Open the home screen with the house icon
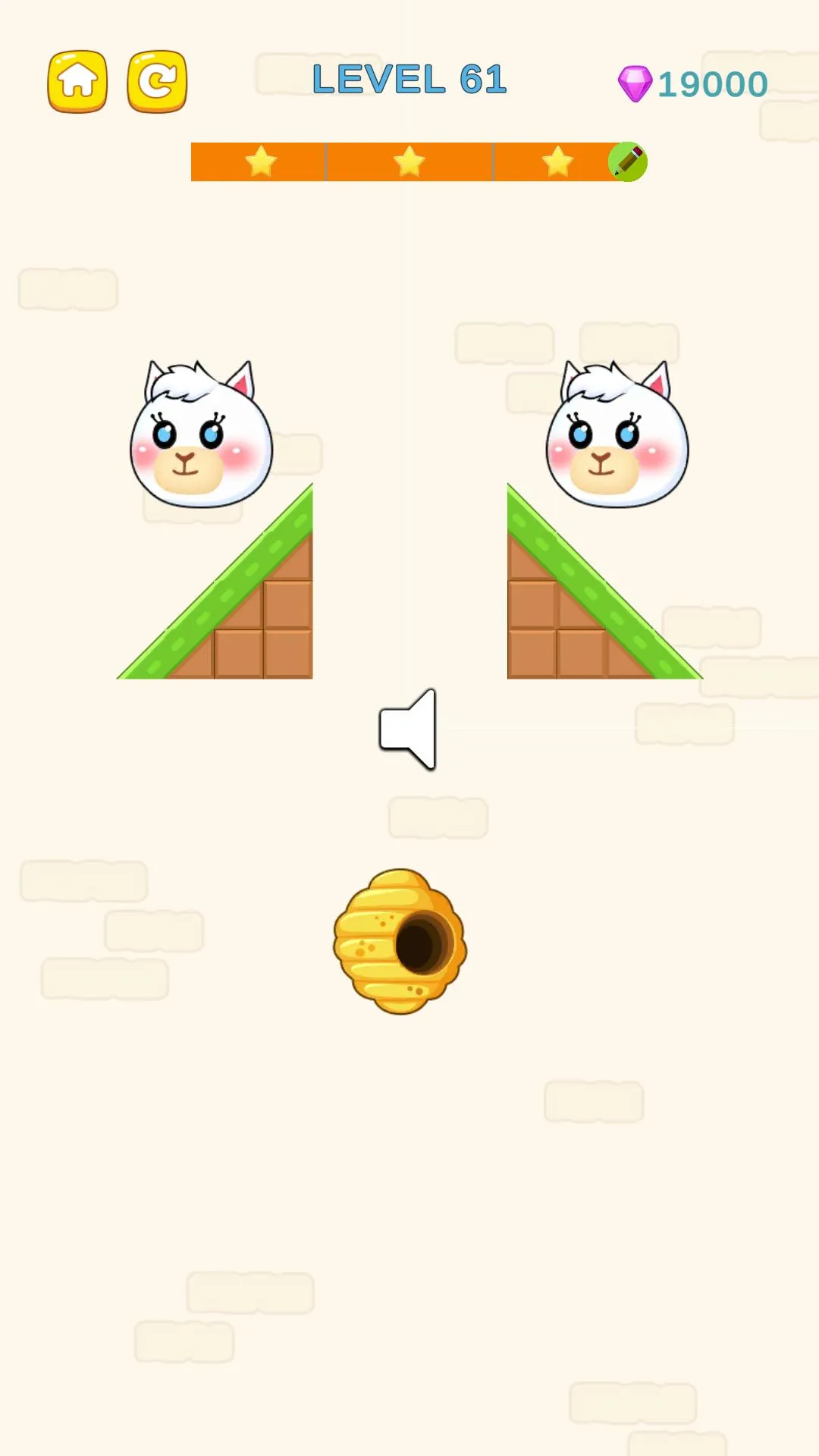Viewport: 819px width, 1456px height. tap(79, 80)
